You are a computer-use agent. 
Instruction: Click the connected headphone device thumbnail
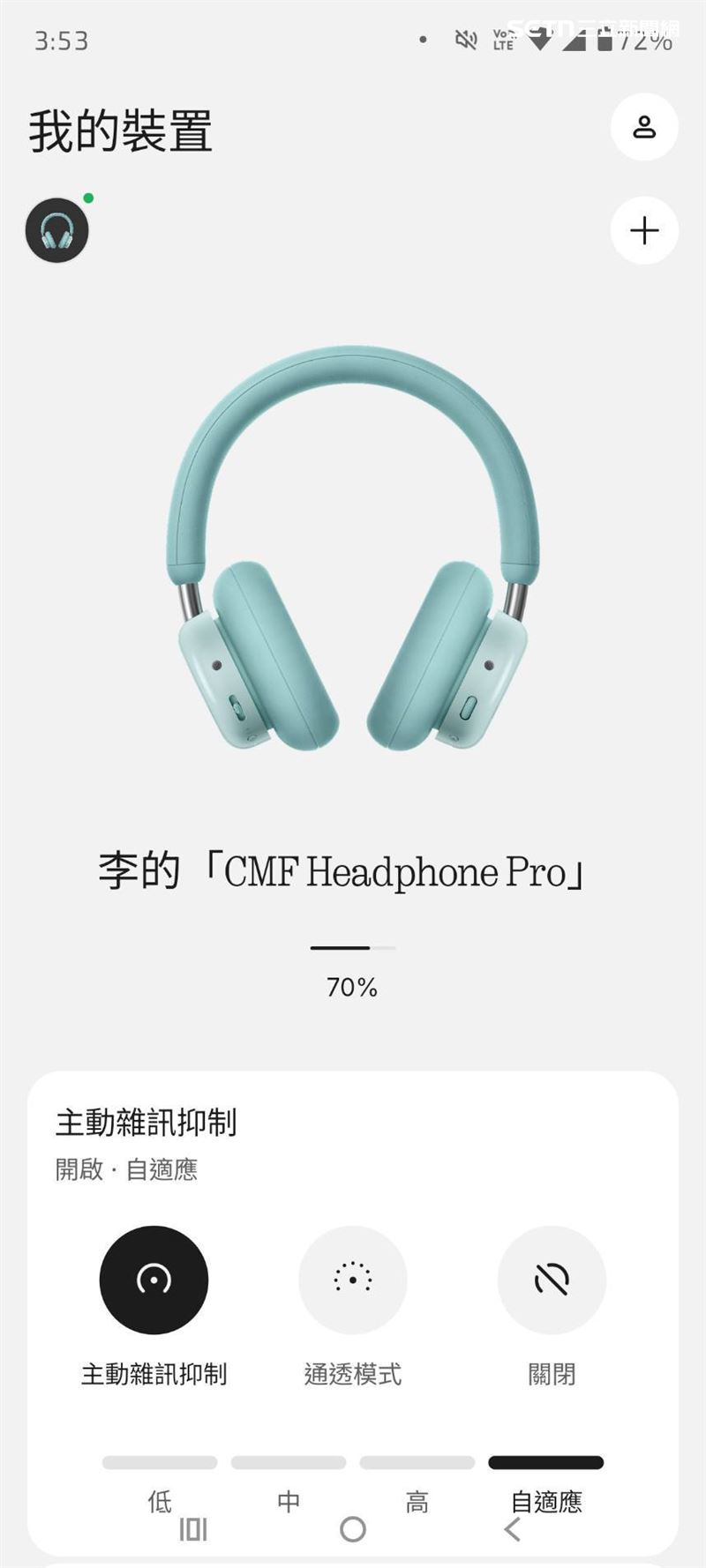coord(56,228)
